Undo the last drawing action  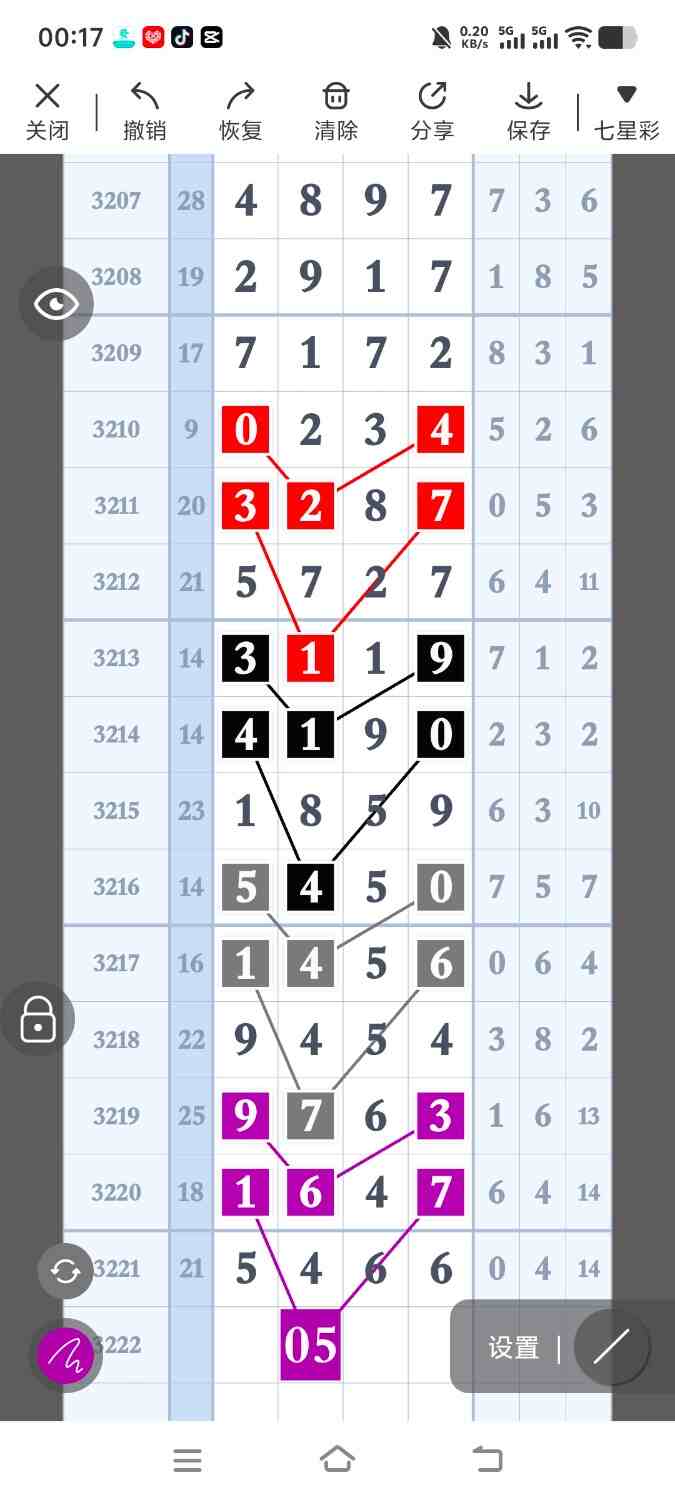pos(145,110)
